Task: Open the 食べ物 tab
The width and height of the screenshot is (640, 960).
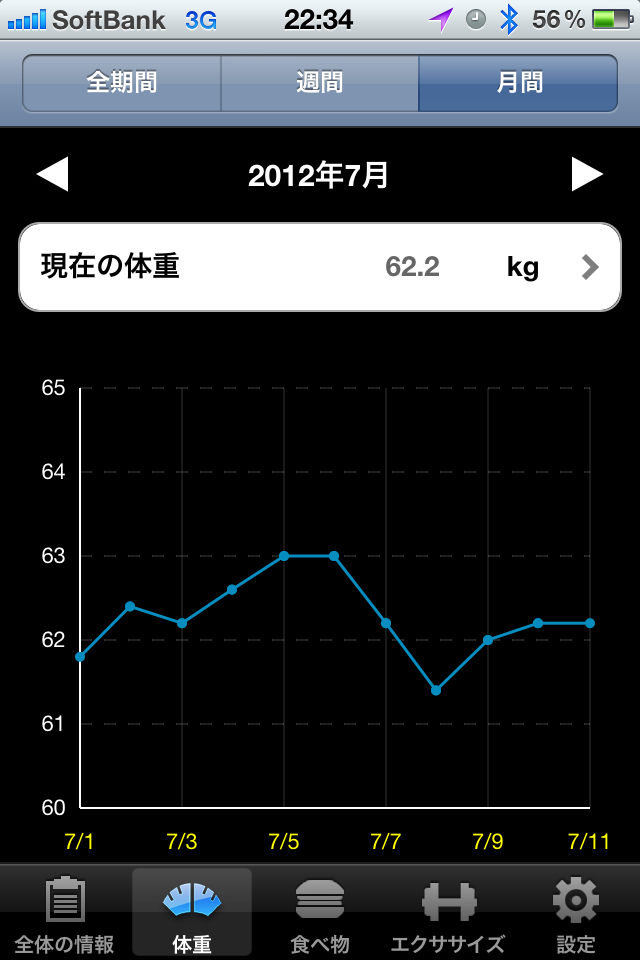Action: click(320, 914)
